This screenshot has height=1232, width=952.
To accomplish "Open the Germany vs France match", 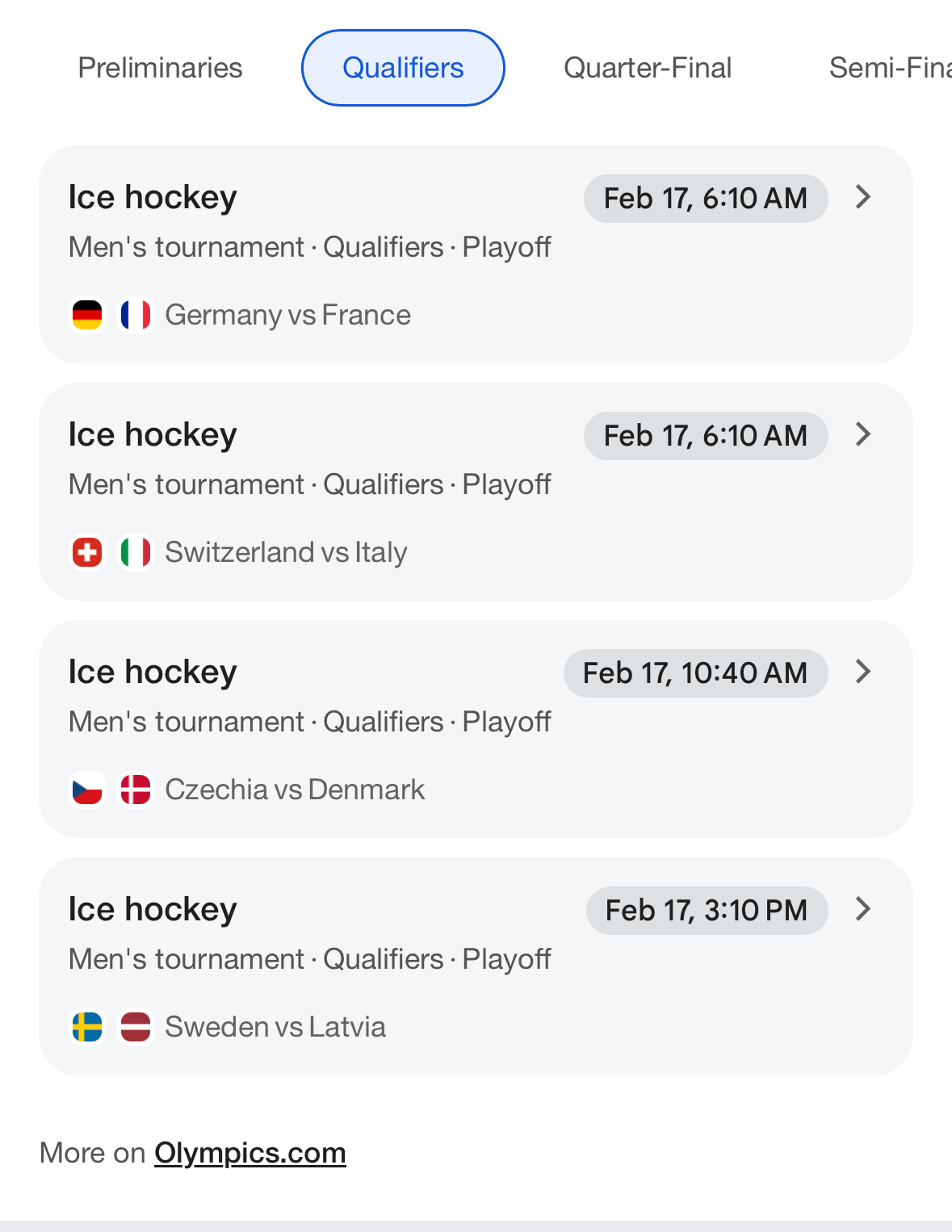I will tap(476, 254).
